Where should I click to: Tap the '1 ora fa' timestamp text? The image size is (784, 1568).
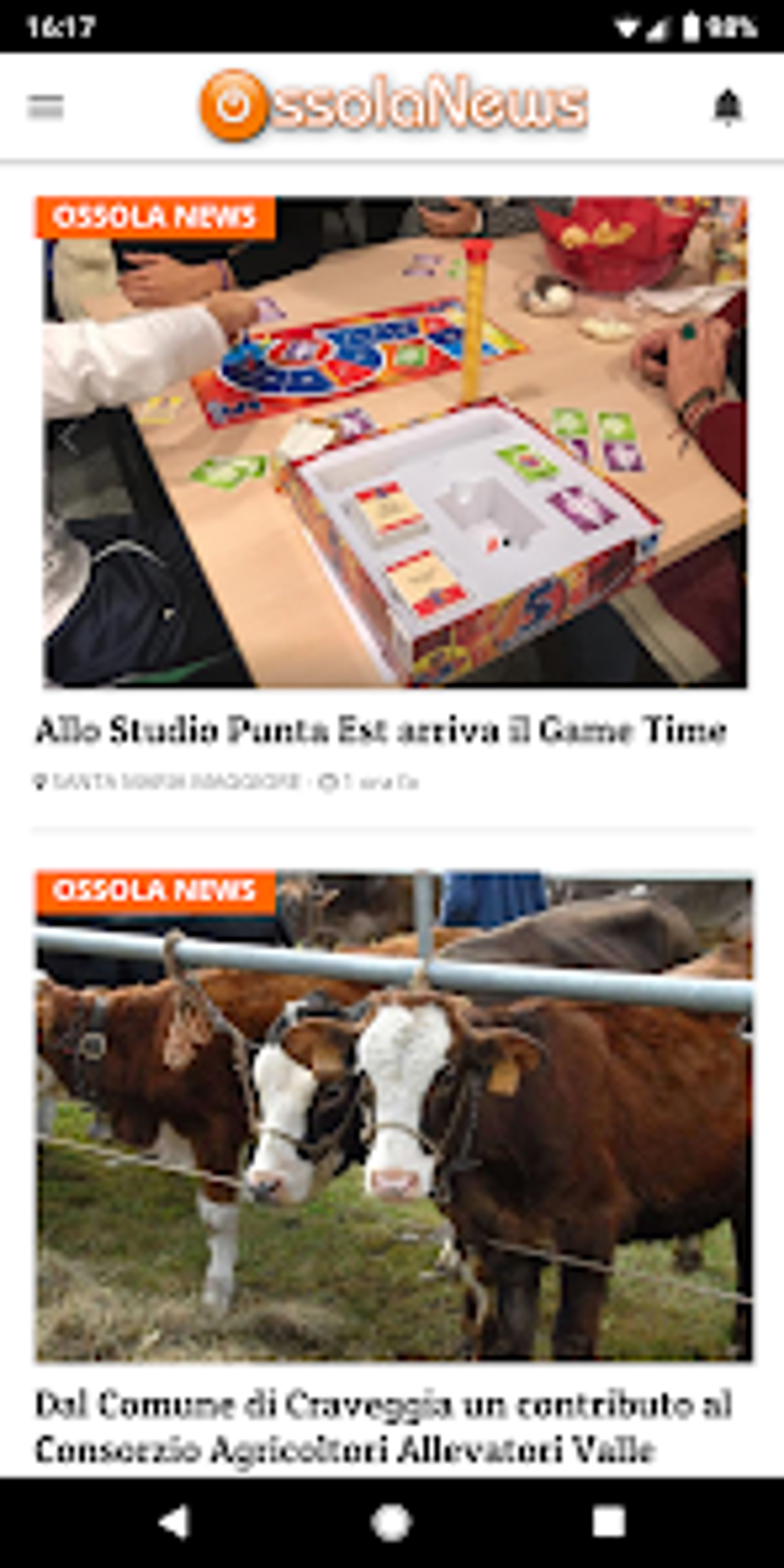point(383,782)
